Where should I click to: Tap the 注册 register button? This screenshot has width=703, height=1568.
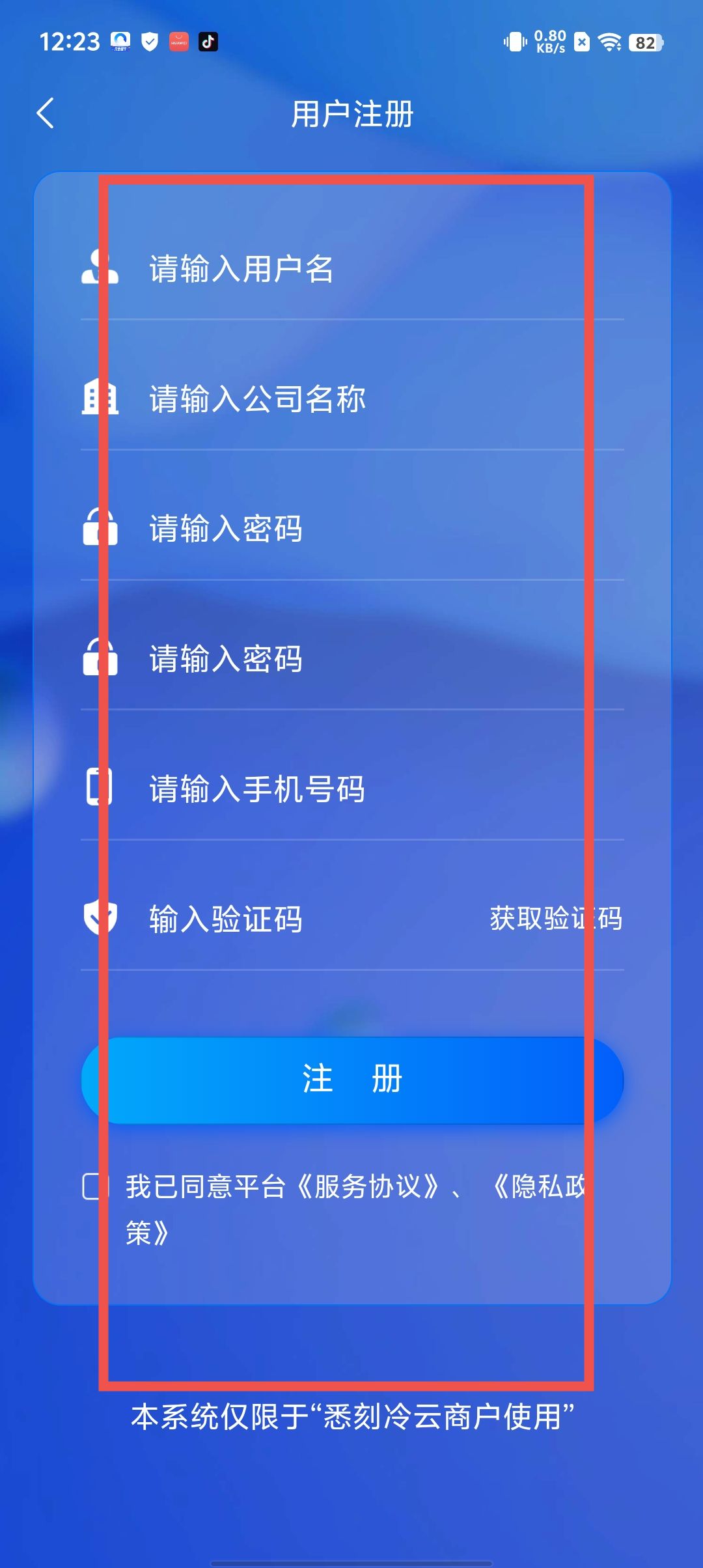351,1080
